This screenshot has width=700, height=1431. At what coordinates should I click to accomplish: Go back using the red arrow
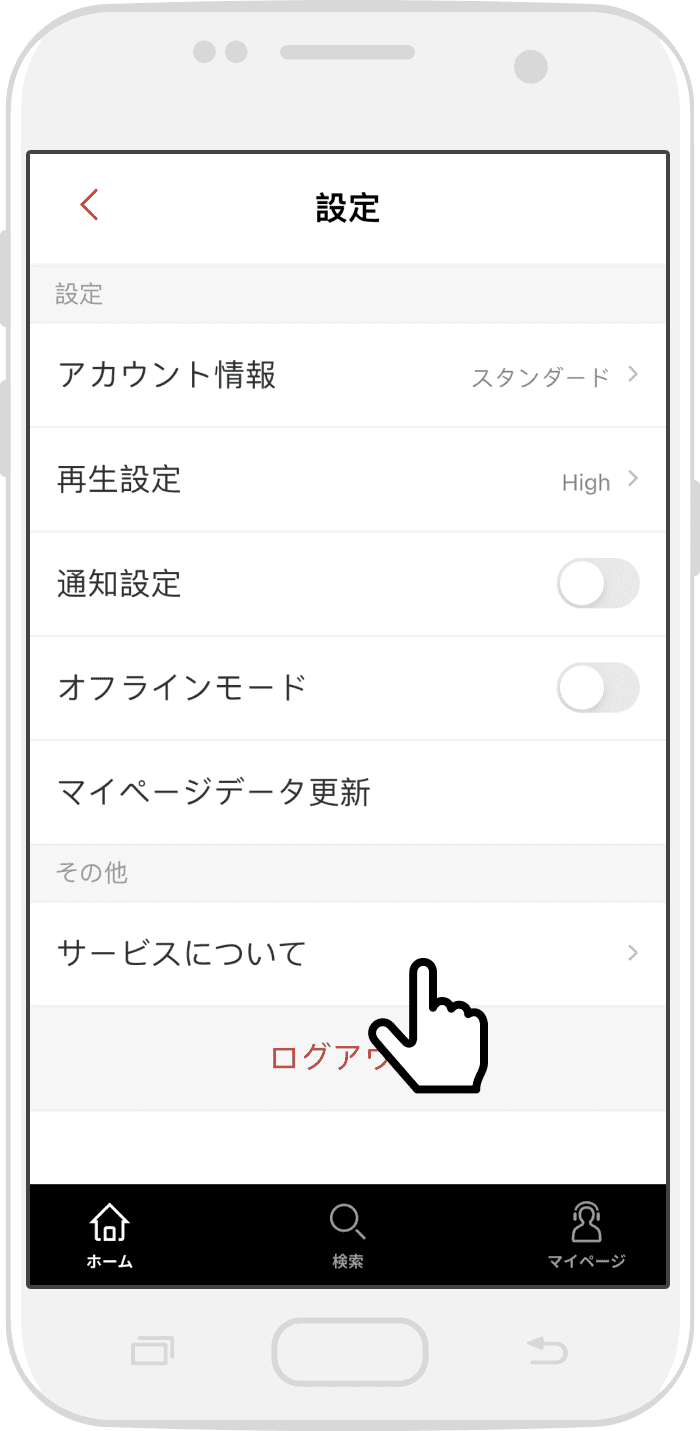click(x=90, y=204)
